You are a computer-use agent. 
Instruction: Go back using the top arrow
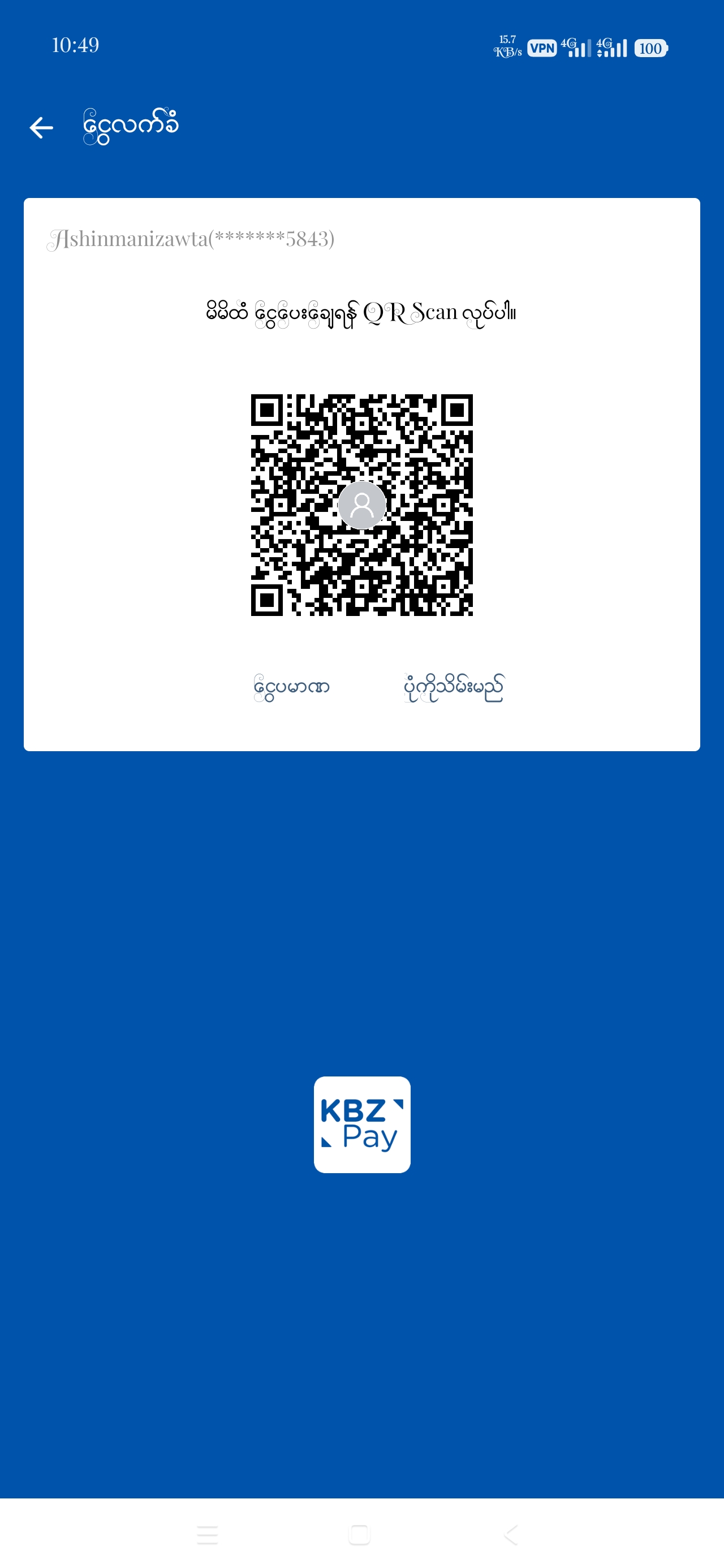[41, 127]
